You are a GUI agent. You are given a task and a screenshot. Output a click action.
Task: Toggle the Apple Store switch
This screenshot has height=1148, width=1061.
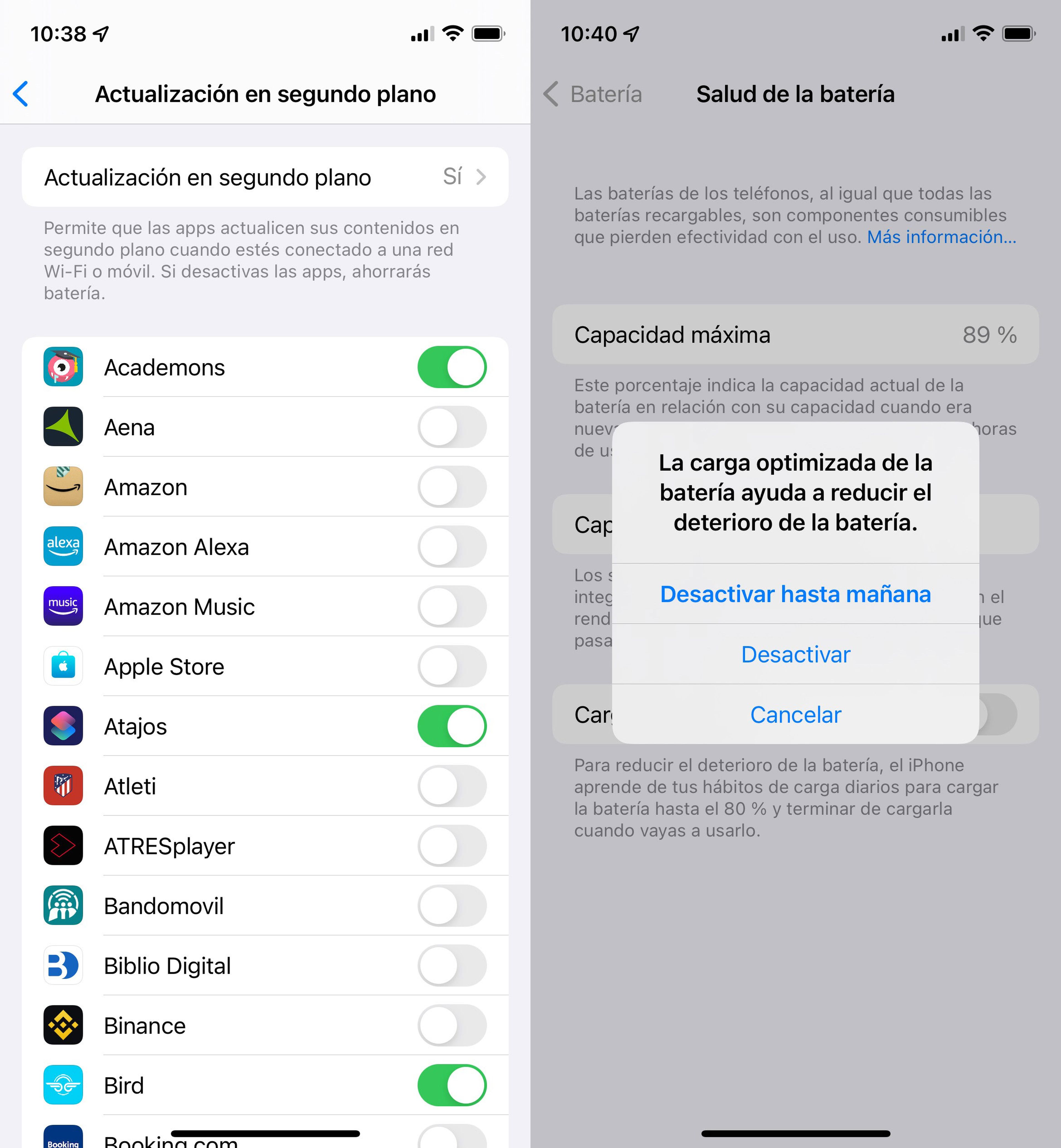point(451,666)
